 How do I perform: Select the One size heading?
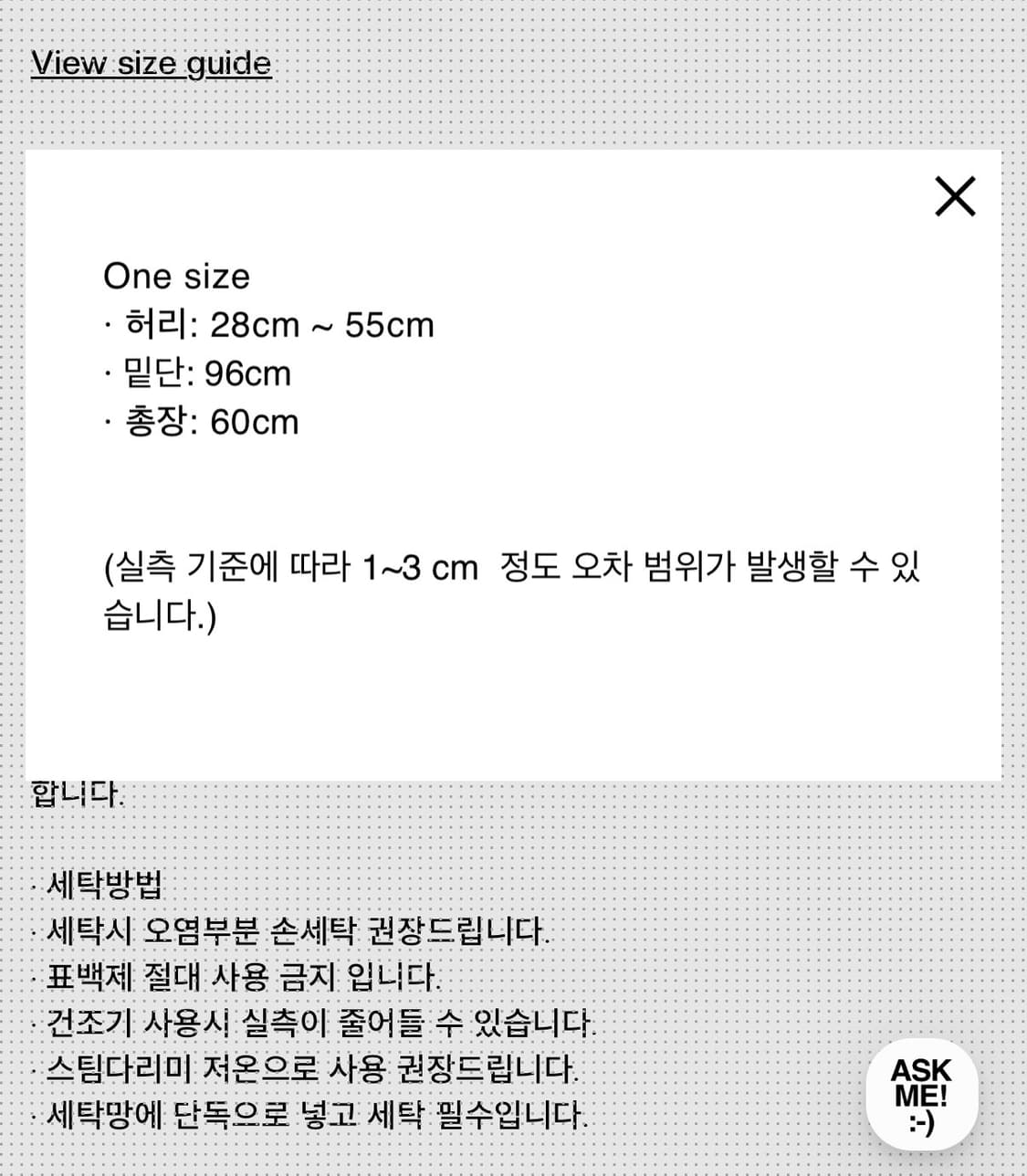tap(176, 276)
